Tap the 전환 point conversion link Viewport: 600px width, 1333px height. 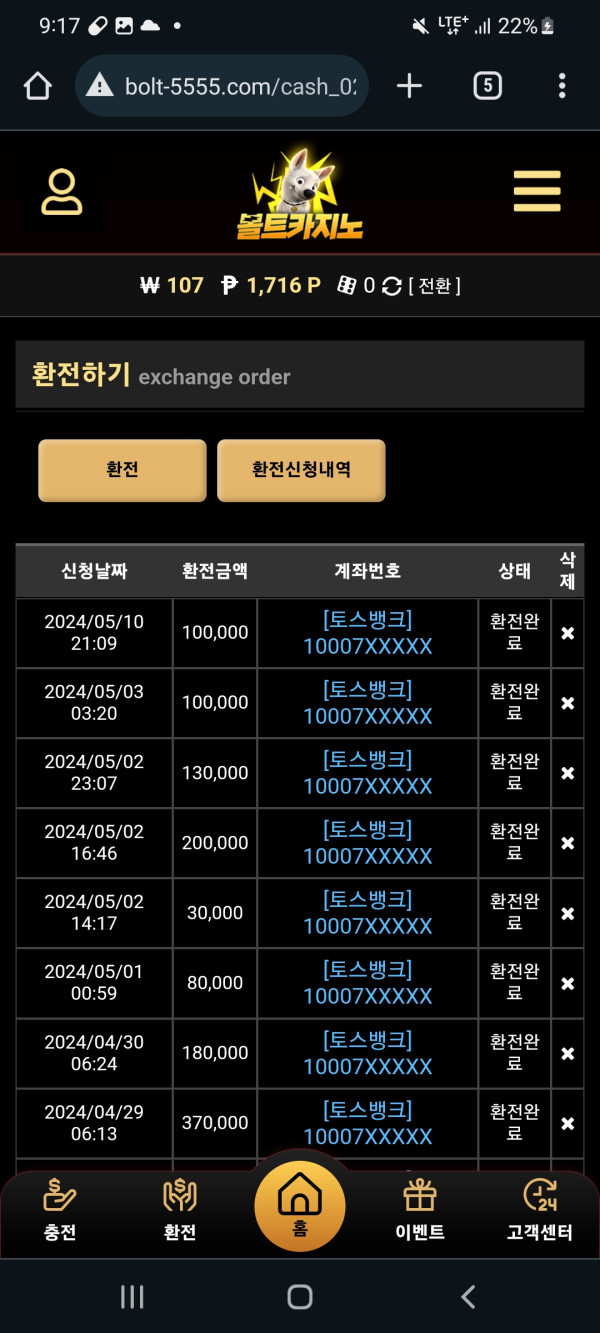pyautogui.click(x=434, y=286)
